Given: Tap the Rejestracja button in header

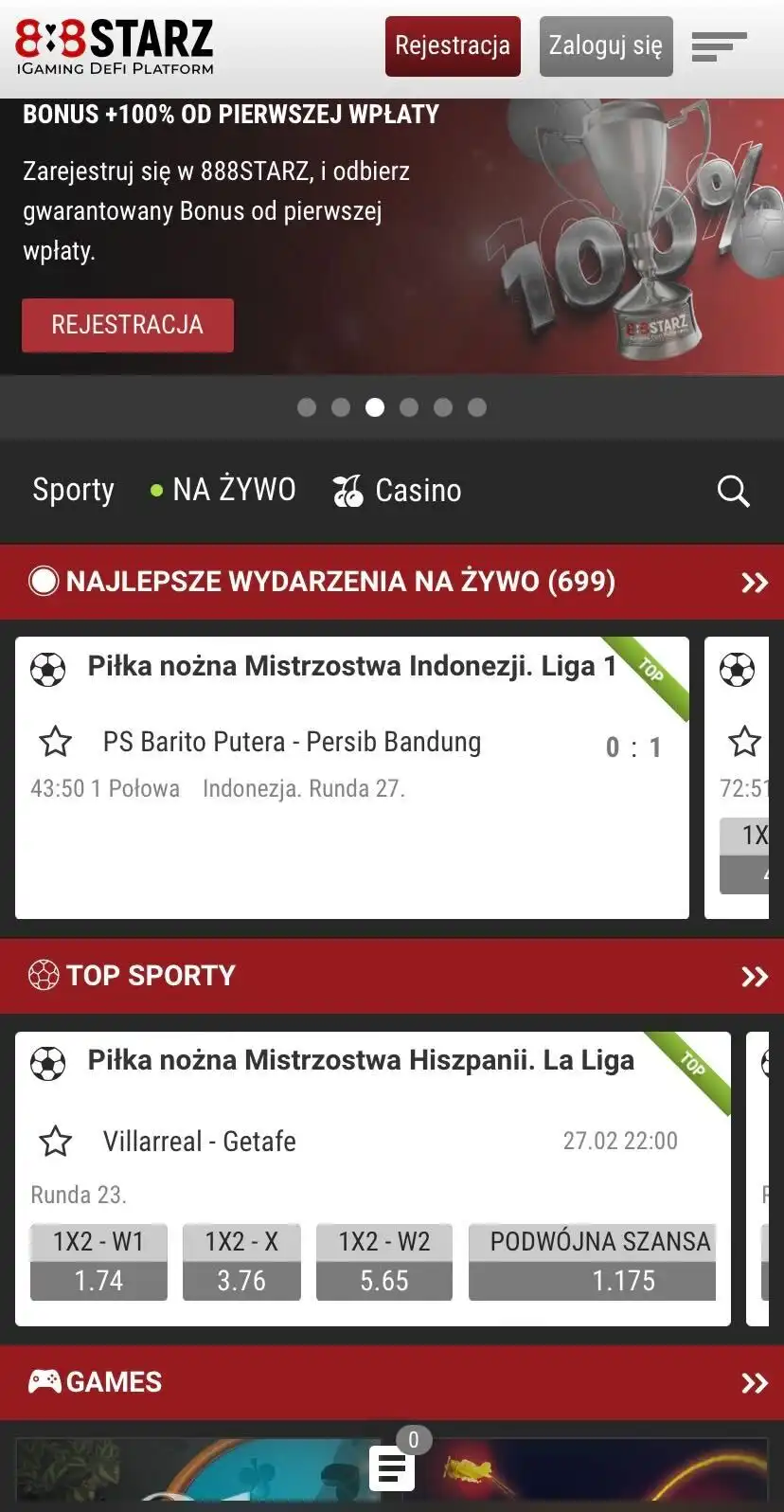Looking at the screenshot, I should click(453, 45).
